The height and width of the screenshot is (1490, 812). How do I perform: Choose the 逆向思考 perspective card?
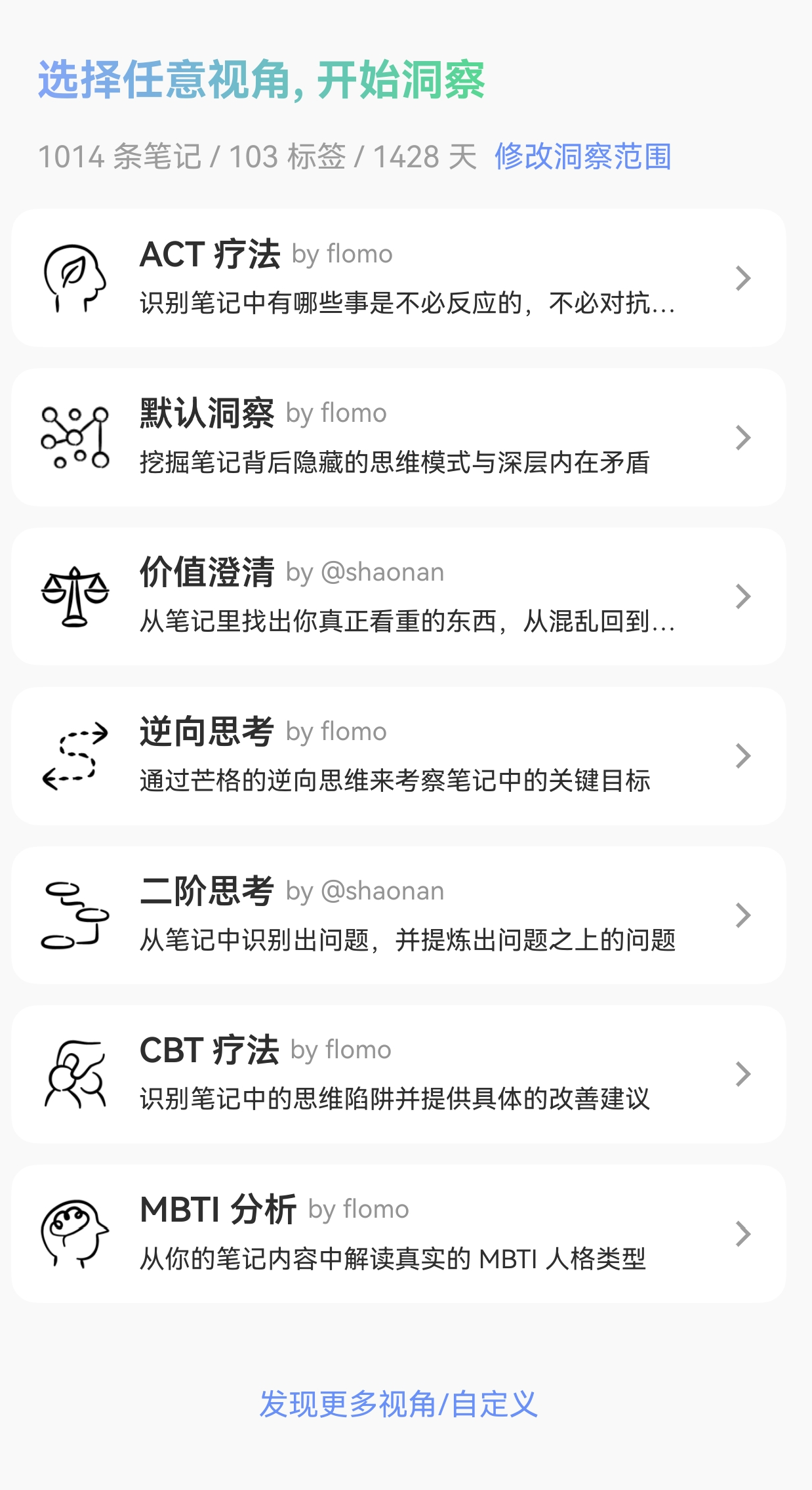398,756
